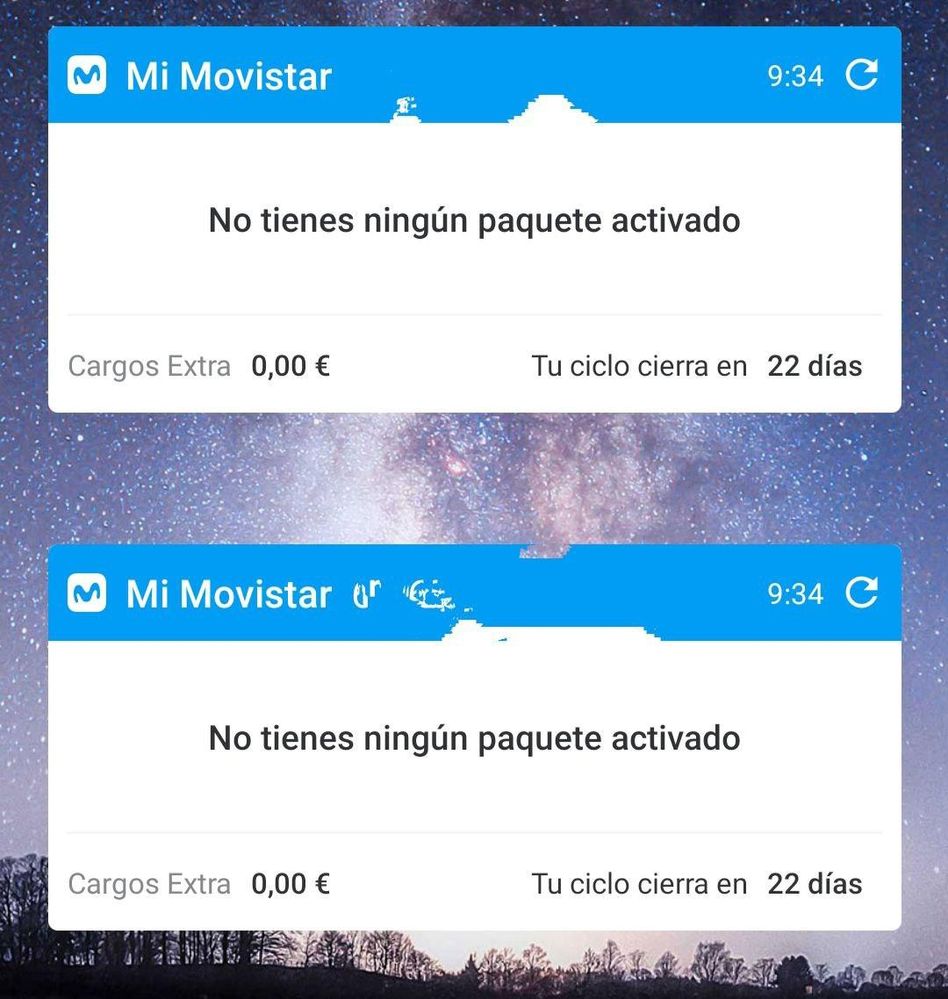Open the first Mi Movistar widget card

(x=474, y=221)
